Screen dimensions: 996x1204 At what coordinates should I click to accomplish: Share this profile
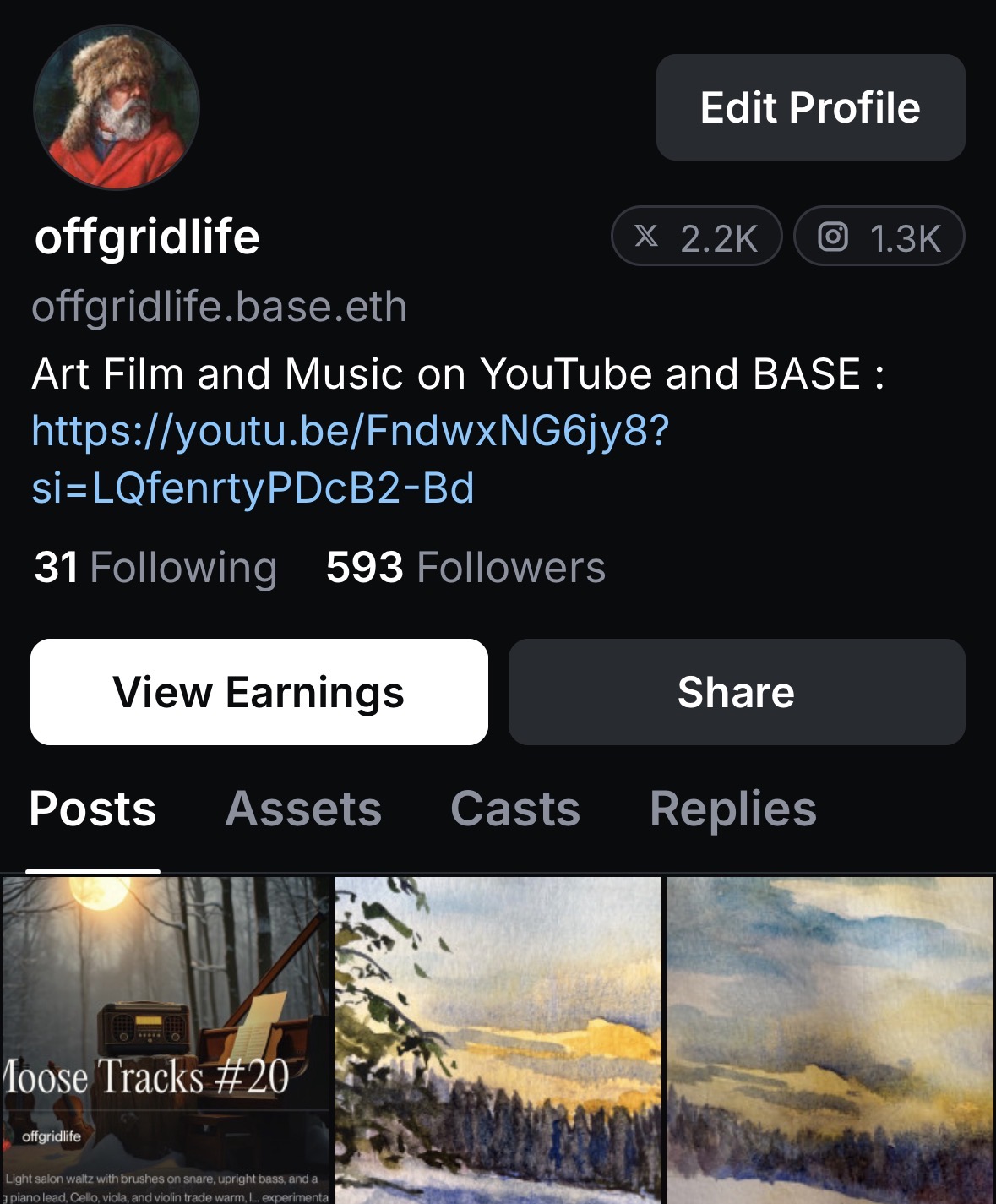[x=736, y=692]
